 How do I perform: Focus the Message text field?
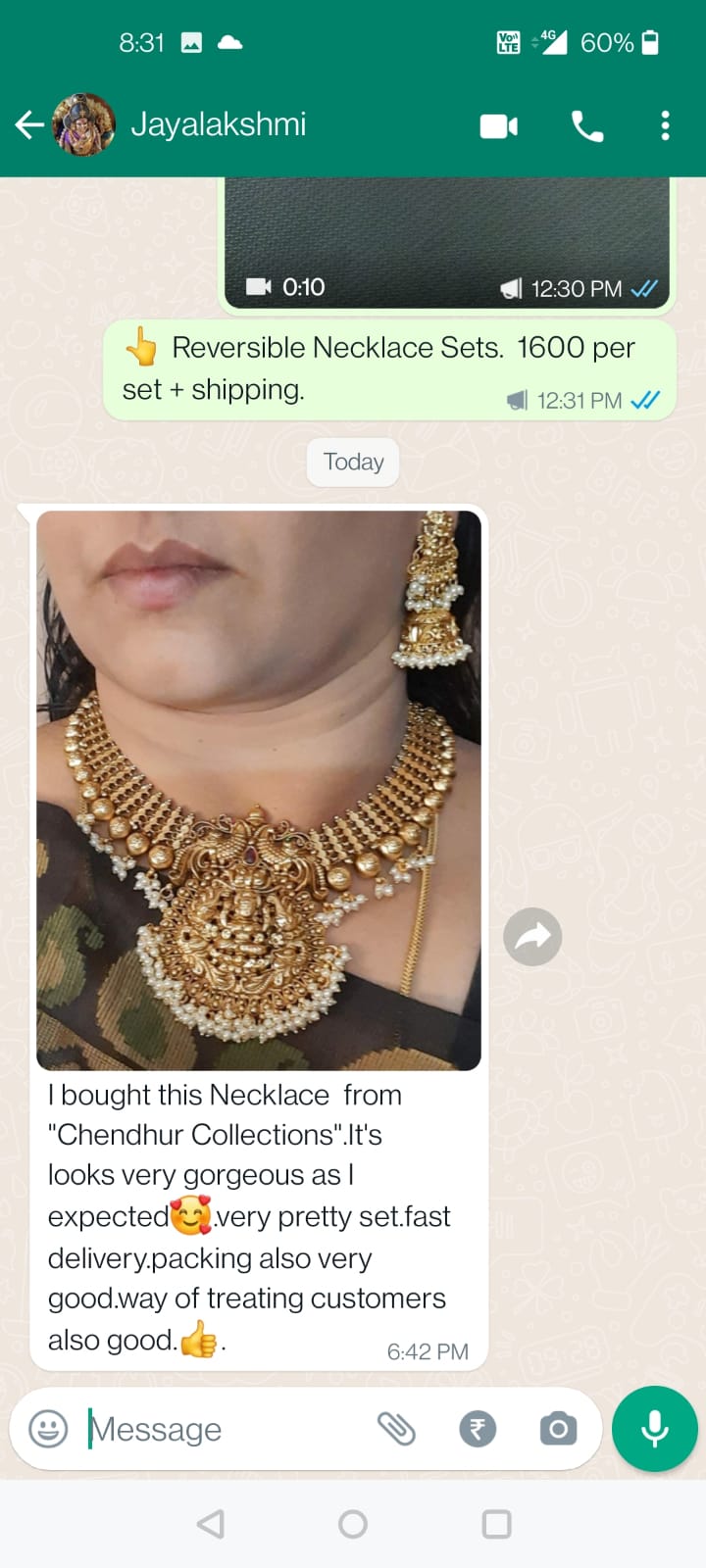click(x=226, y=1429)
